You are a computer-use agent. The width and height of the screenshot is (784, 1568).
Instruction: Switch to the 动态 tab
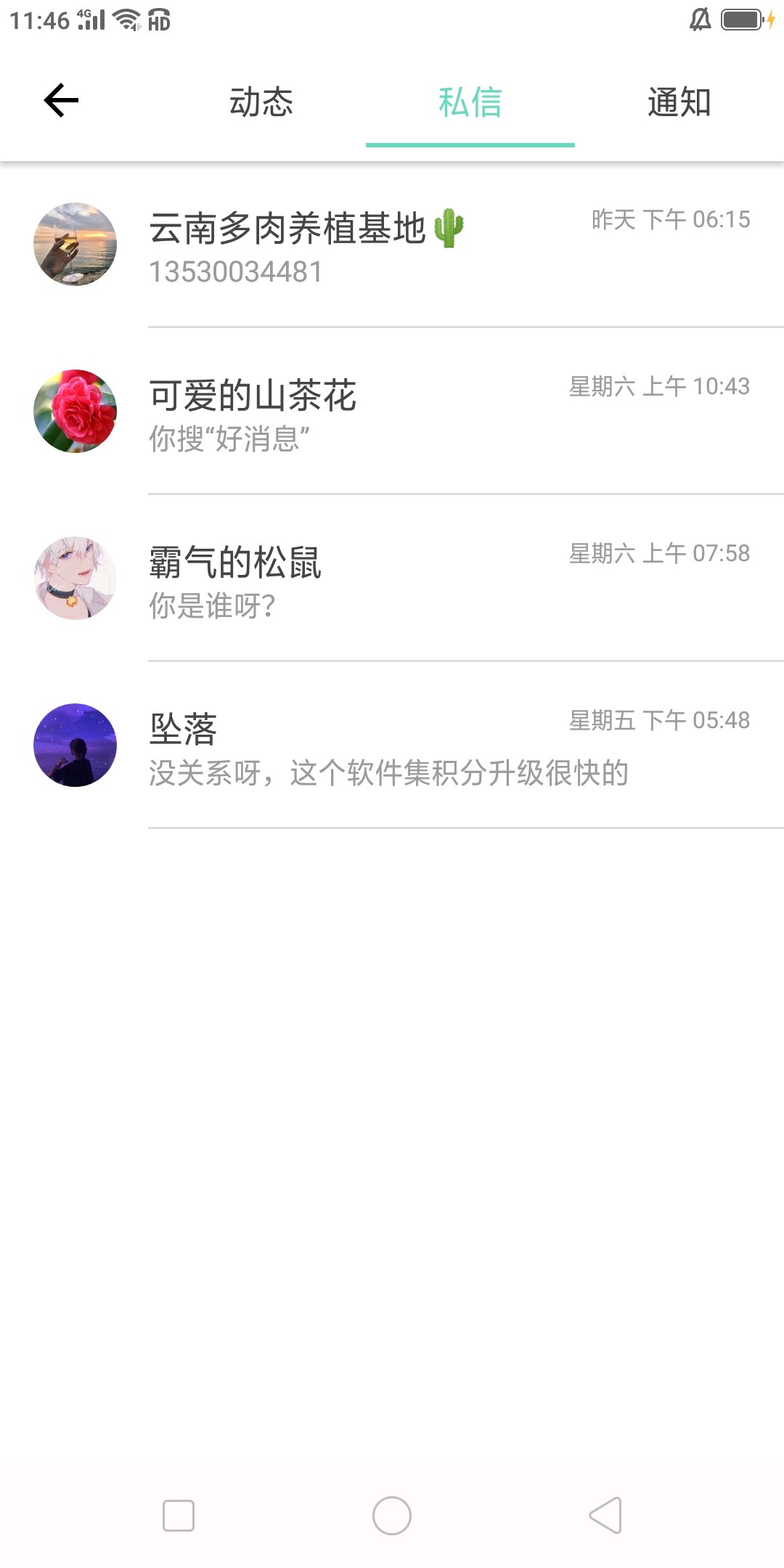pyautogui.click(x=261, y=102)
